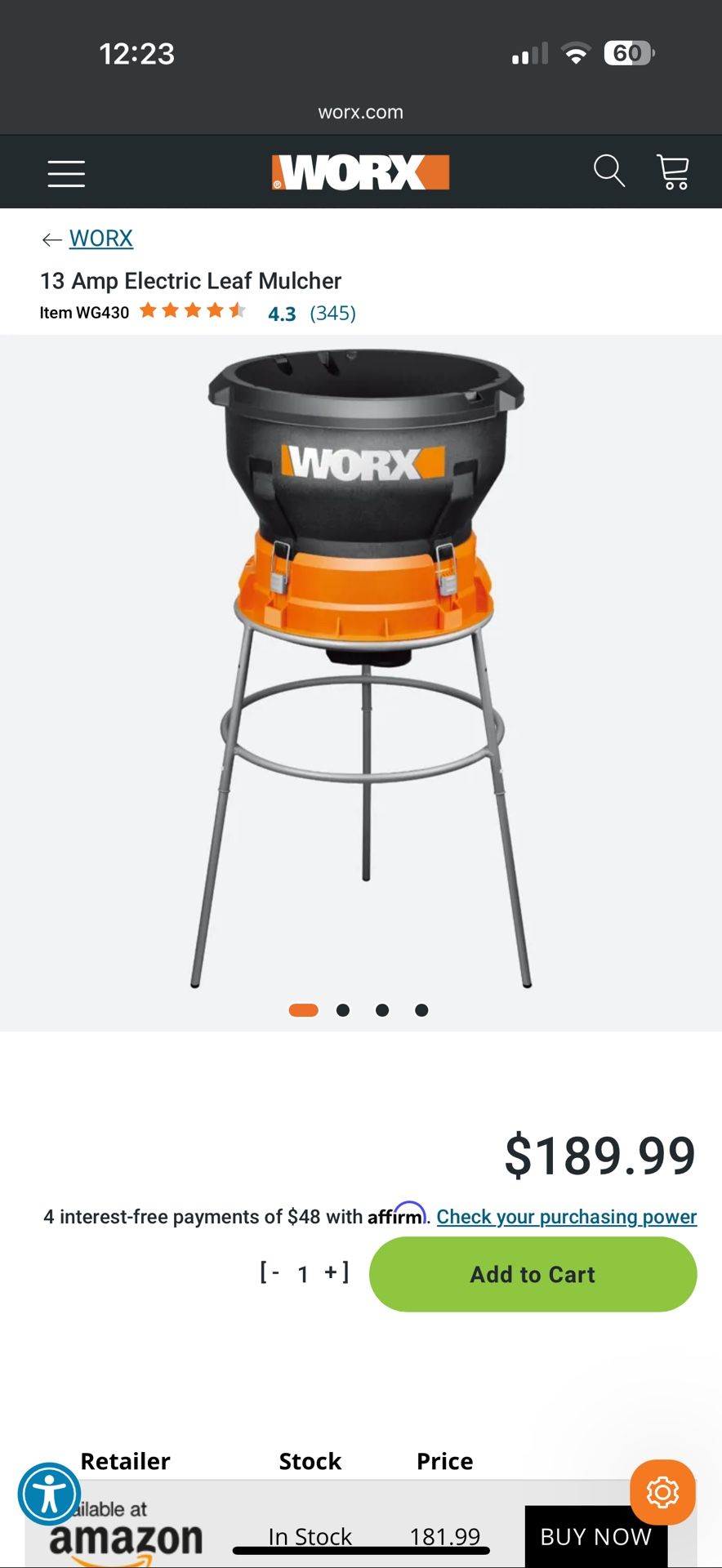Jump to the fourth product image dot
This screenshot has width=722, height=1568.
point(421,1010)
